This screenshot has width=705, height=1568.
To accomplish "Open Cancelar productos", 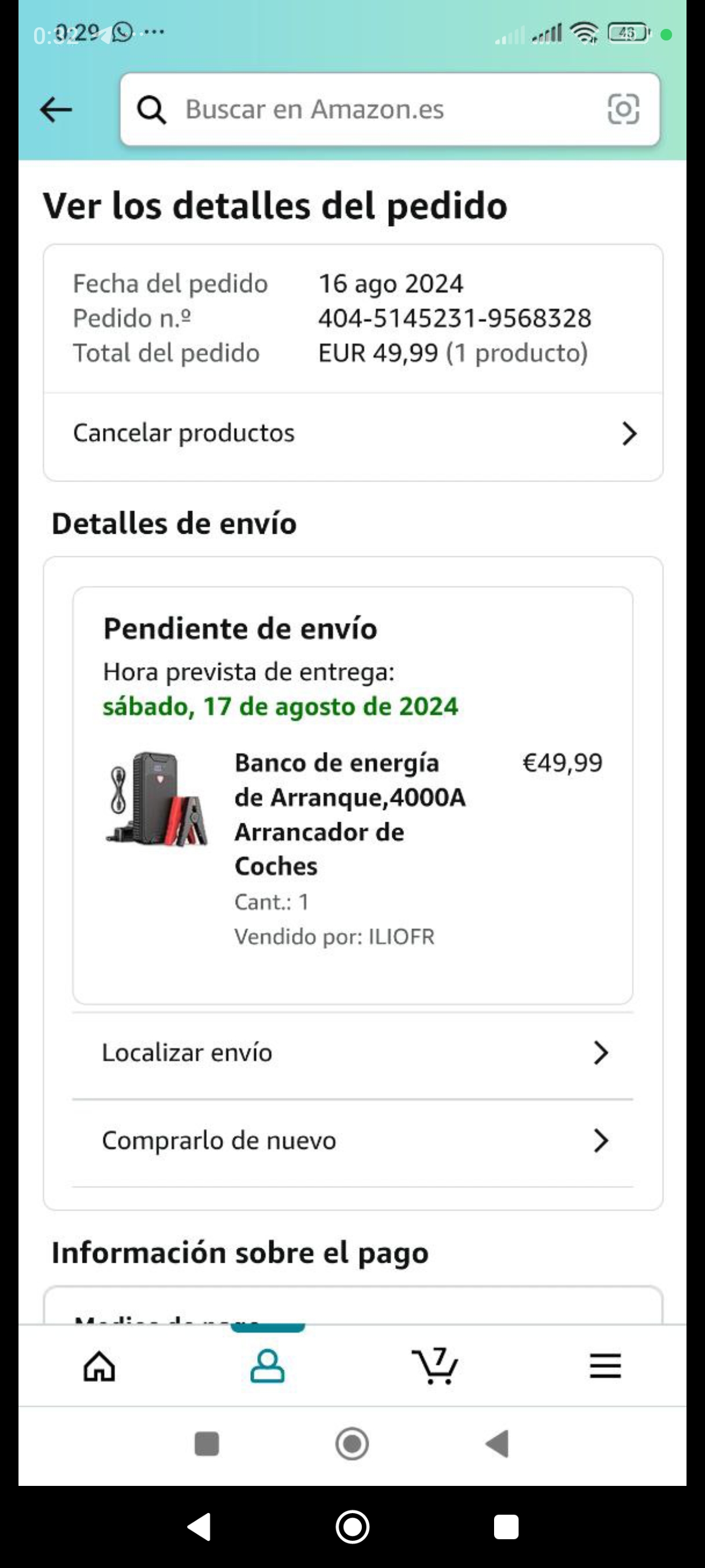I will click(x=353, y=434).
